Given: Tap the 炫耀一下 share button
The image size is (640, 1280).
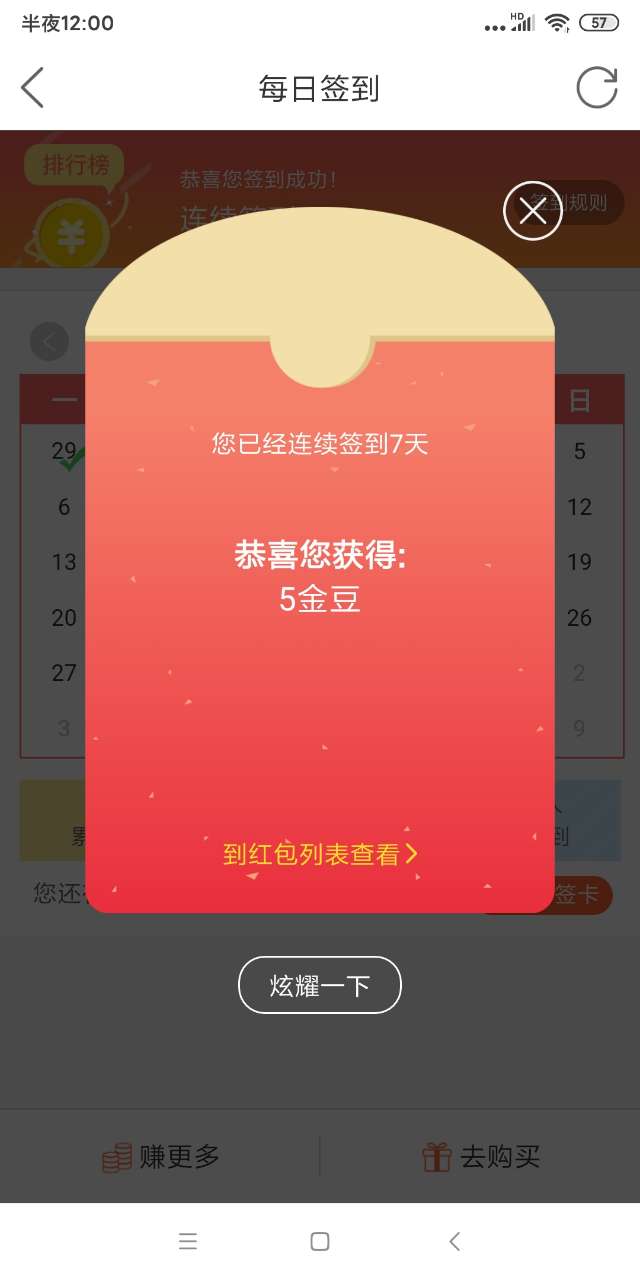Looking at the screenshot, I should (x=320, y=986).
